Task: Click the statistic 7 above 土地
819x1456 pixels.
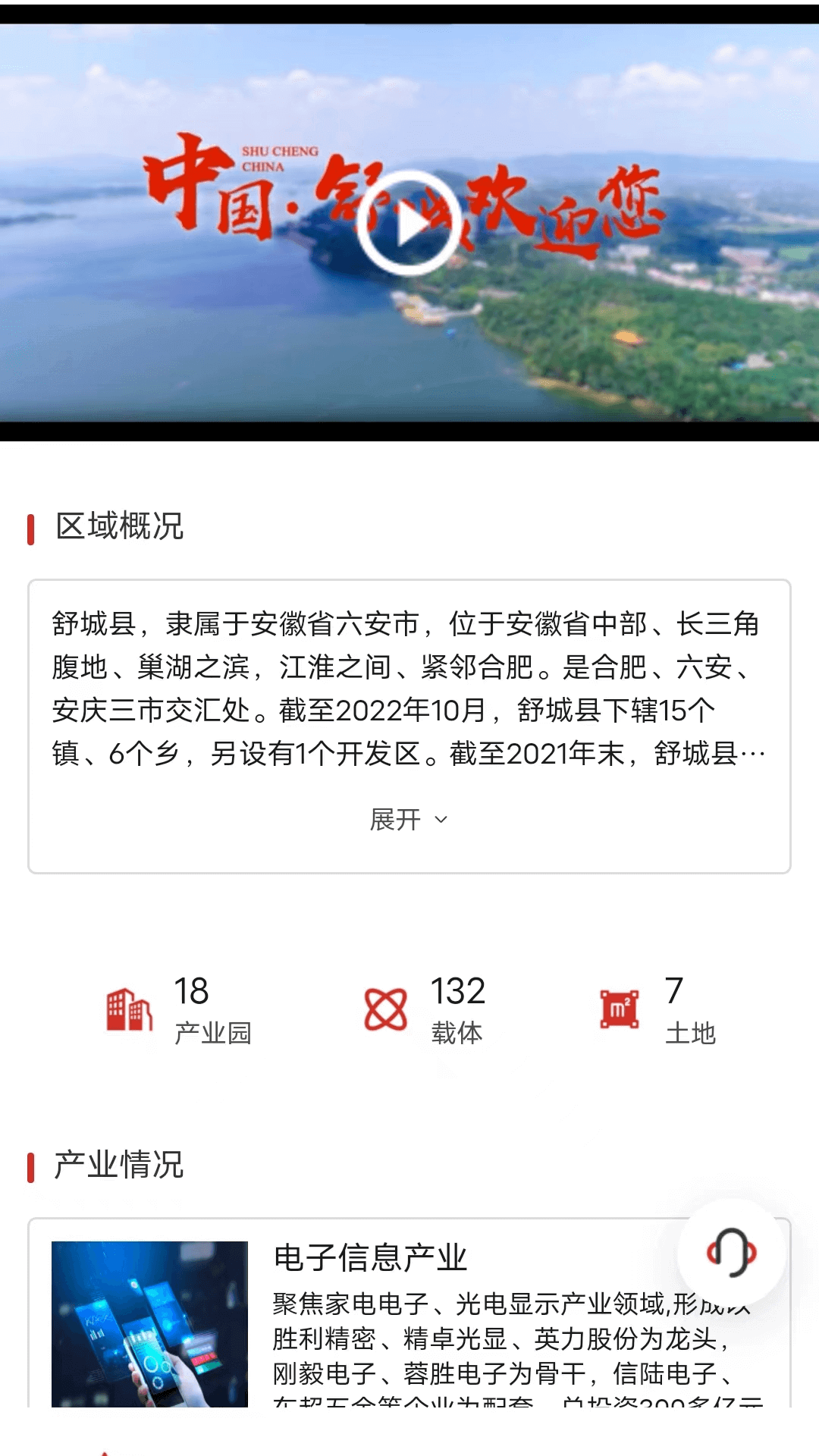Action: pyautogui.click(x=676, y=992)
